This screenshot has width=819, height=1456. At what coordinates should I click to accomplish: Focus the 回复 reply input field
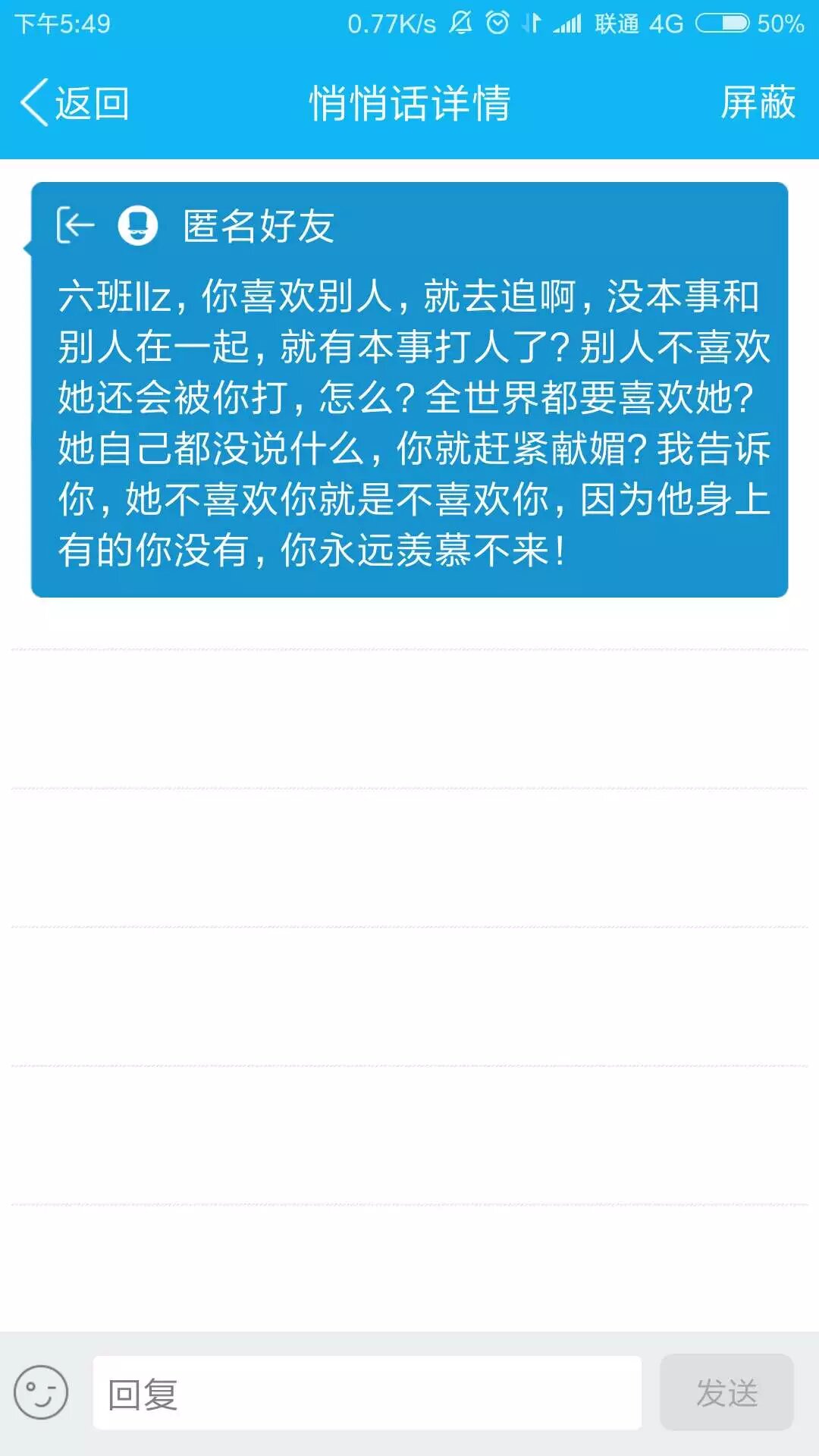(367, 1393)
